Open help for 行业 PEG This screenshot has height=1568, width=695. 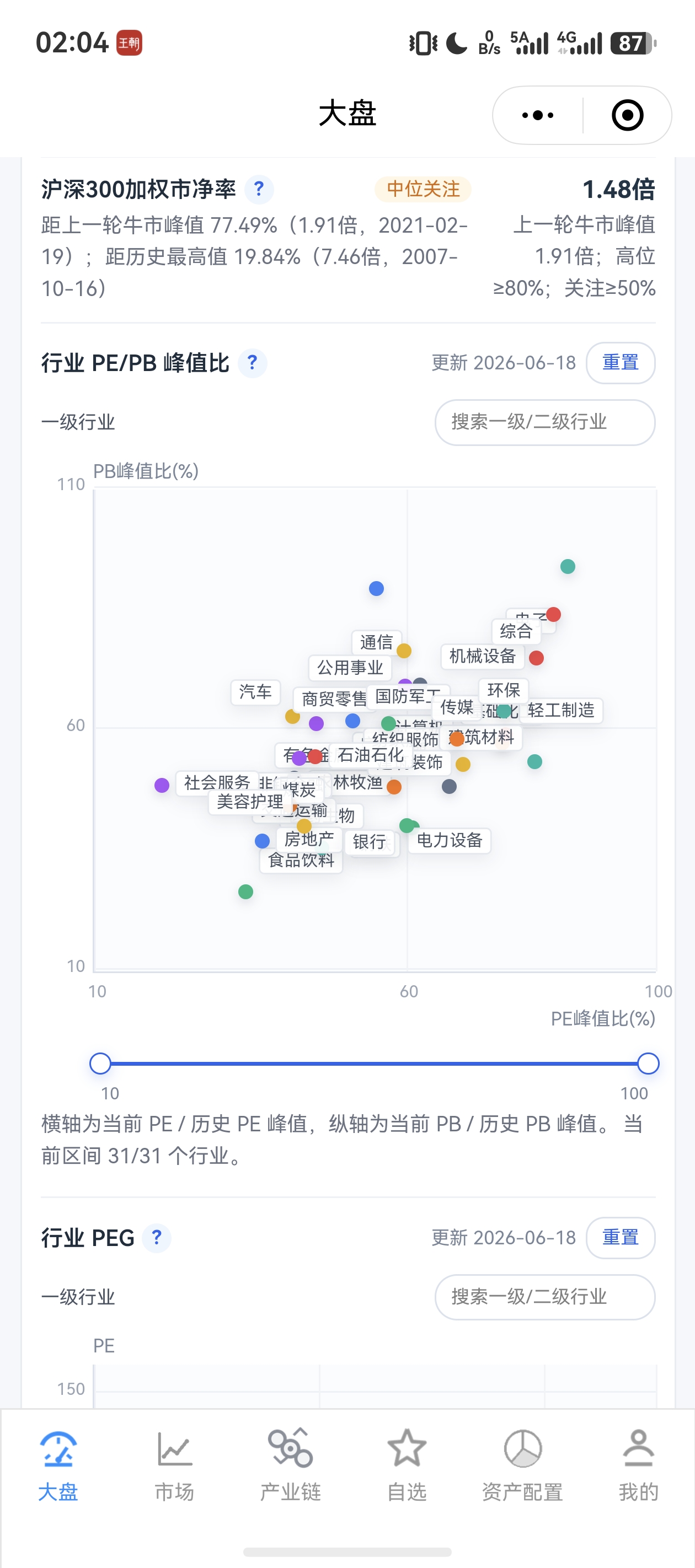click(157, 1238)
